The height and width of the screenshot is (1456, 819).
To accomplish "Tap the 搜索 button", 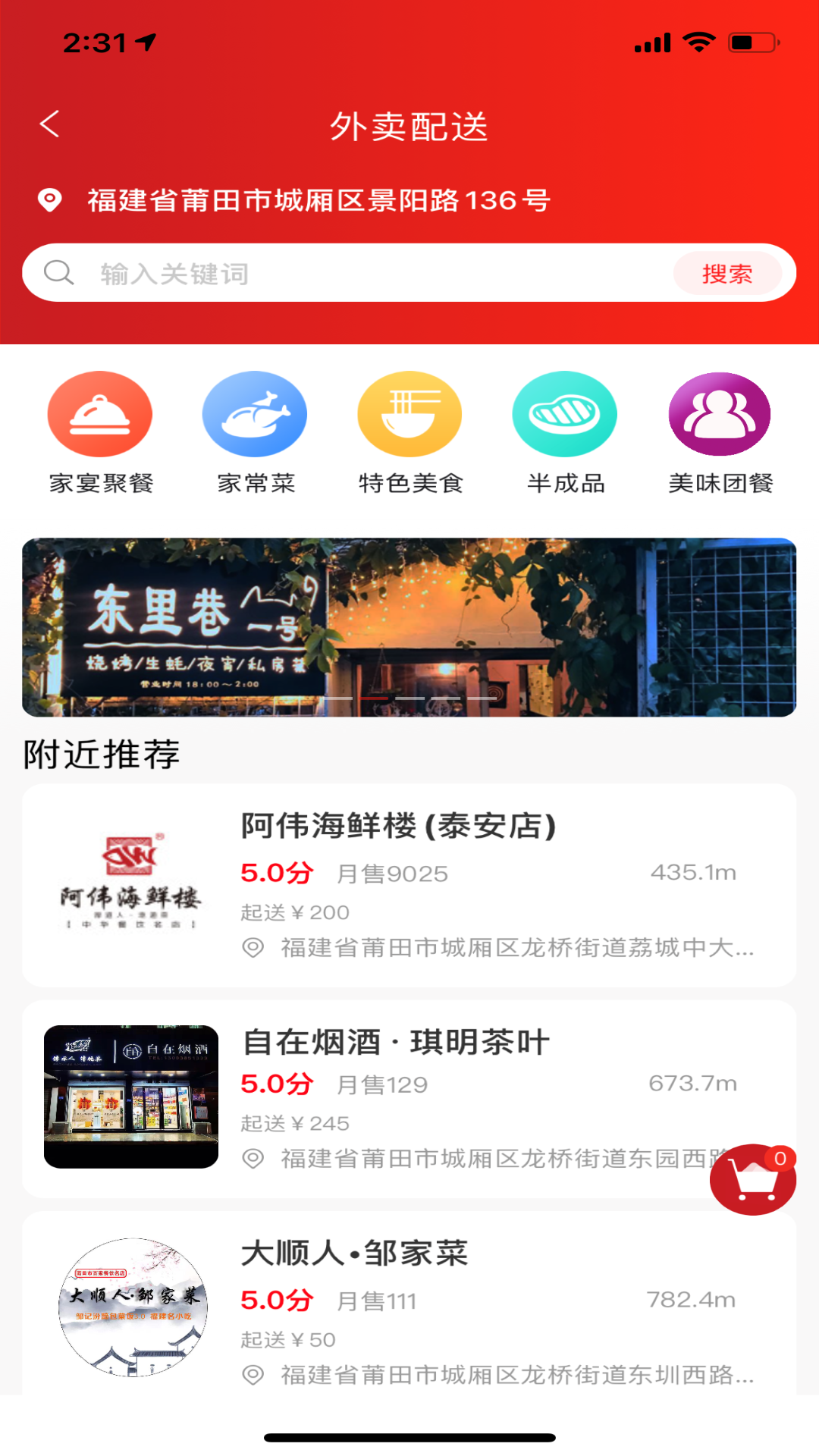I will tap(726, 274).
